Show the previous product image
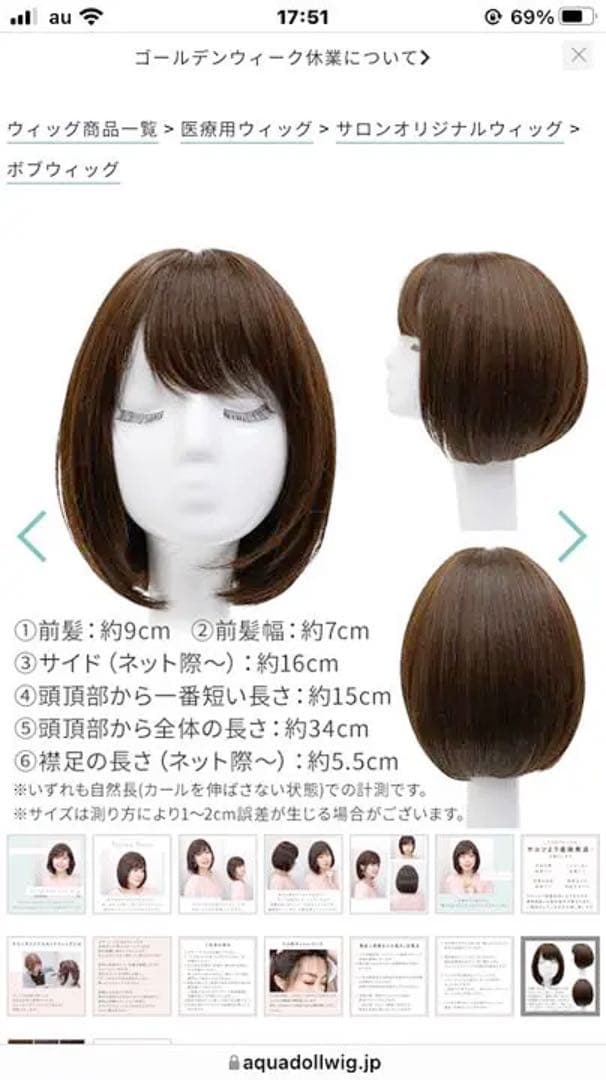 click(32, 536)
